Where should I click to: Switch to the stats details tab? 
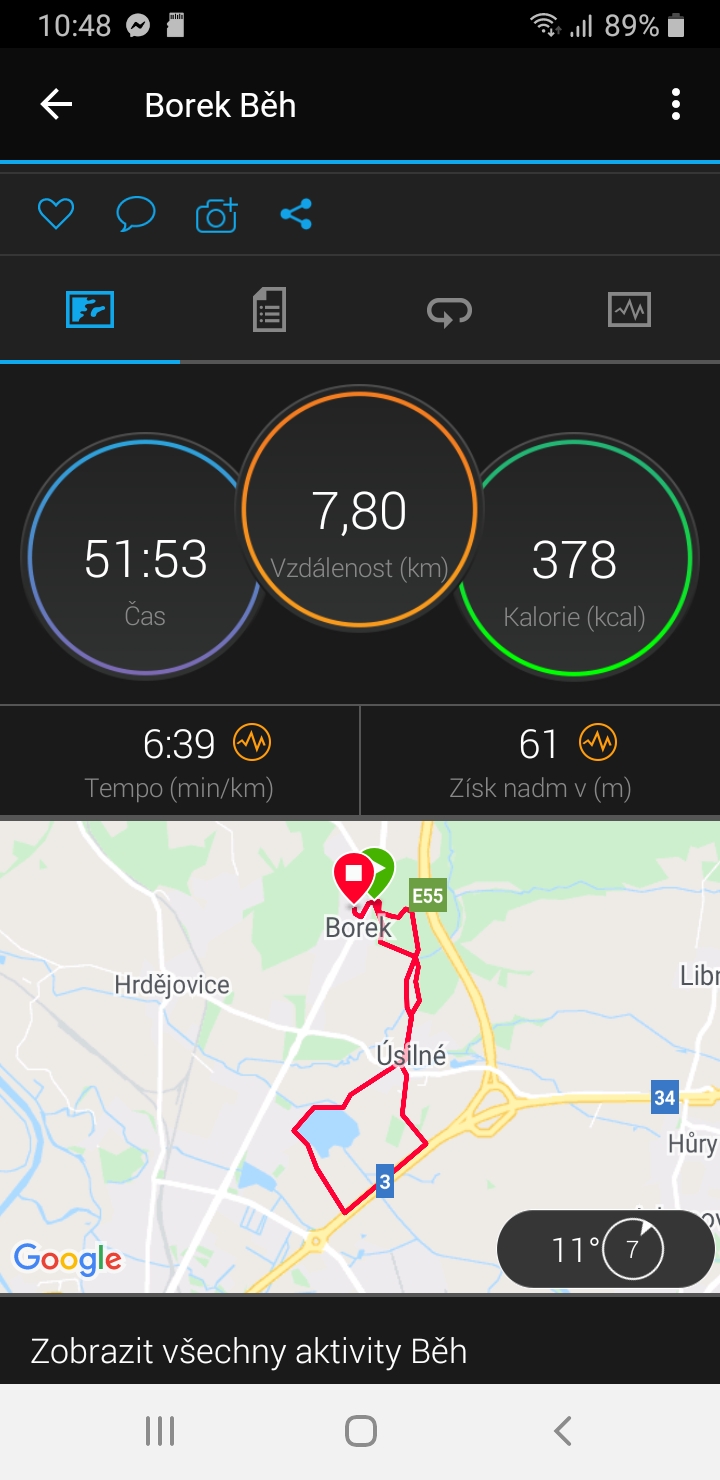coord(269,309)
